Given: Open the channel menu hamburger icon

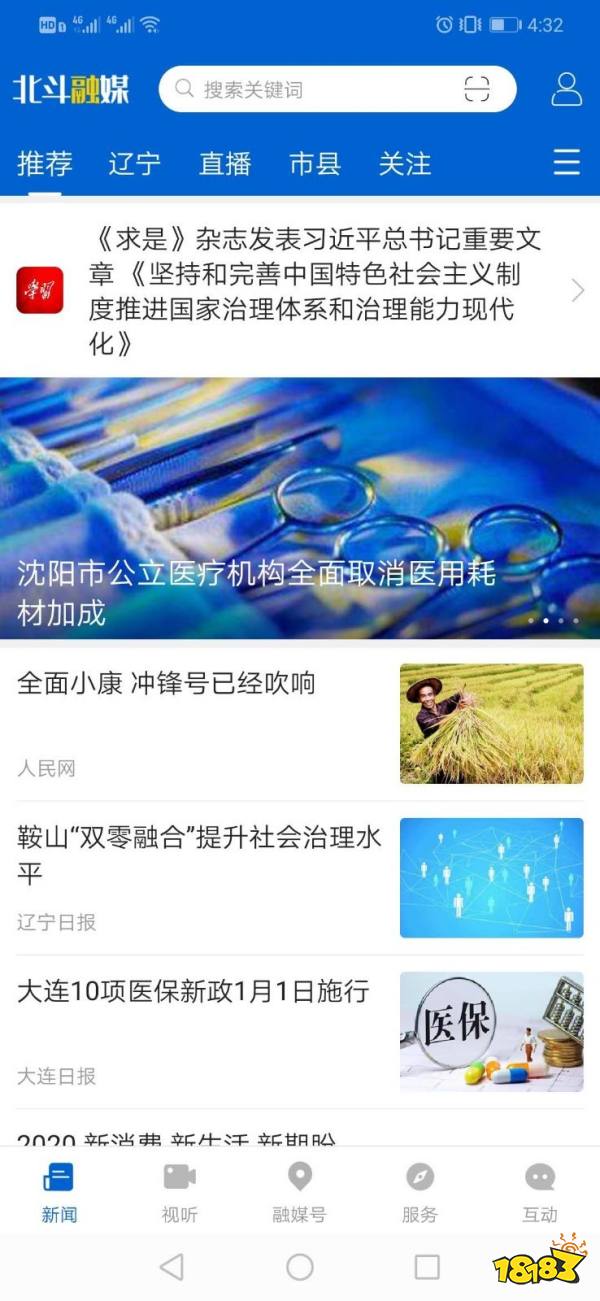Looking at the screenshot, I should (x=567, y=162).
